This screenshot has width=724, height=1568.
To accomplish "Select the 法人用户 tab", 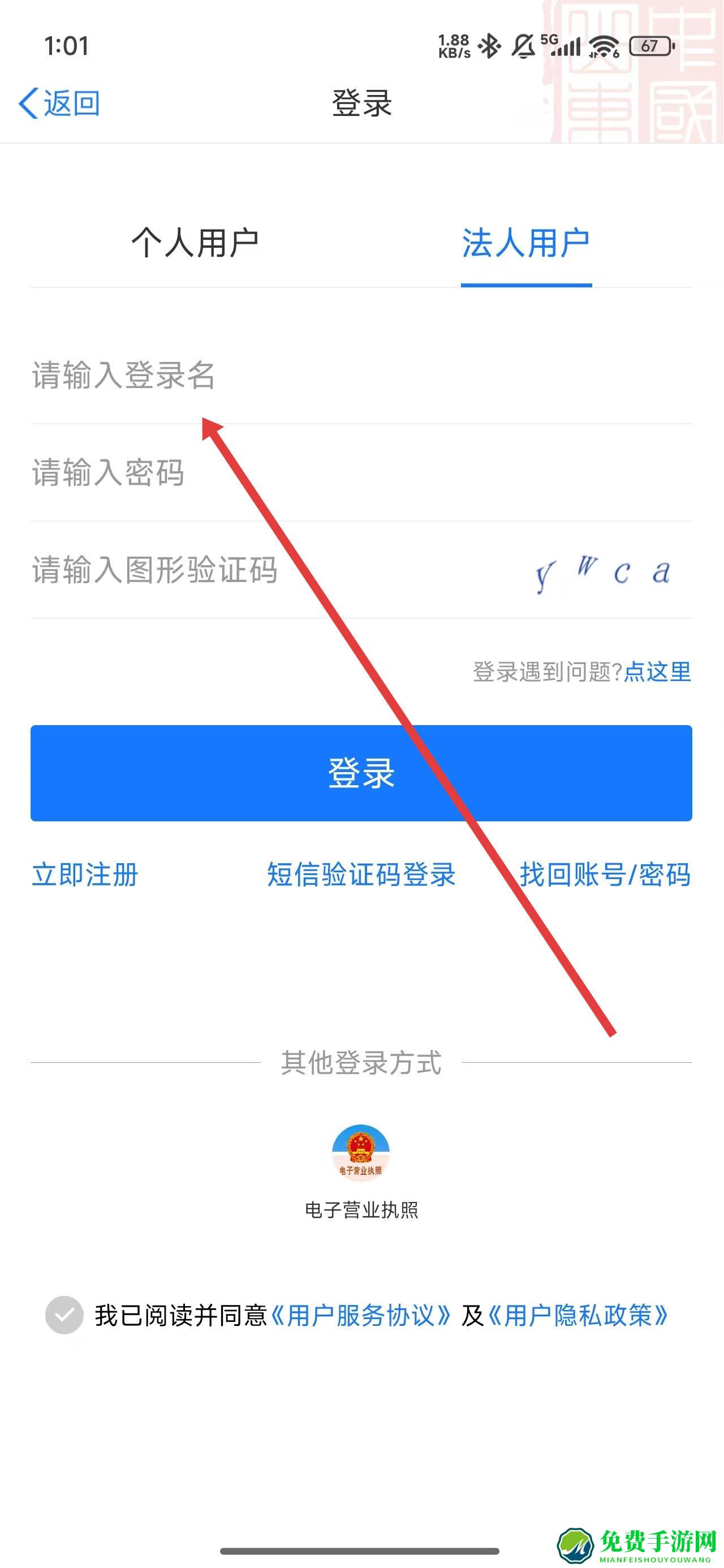I will [525, 243].
